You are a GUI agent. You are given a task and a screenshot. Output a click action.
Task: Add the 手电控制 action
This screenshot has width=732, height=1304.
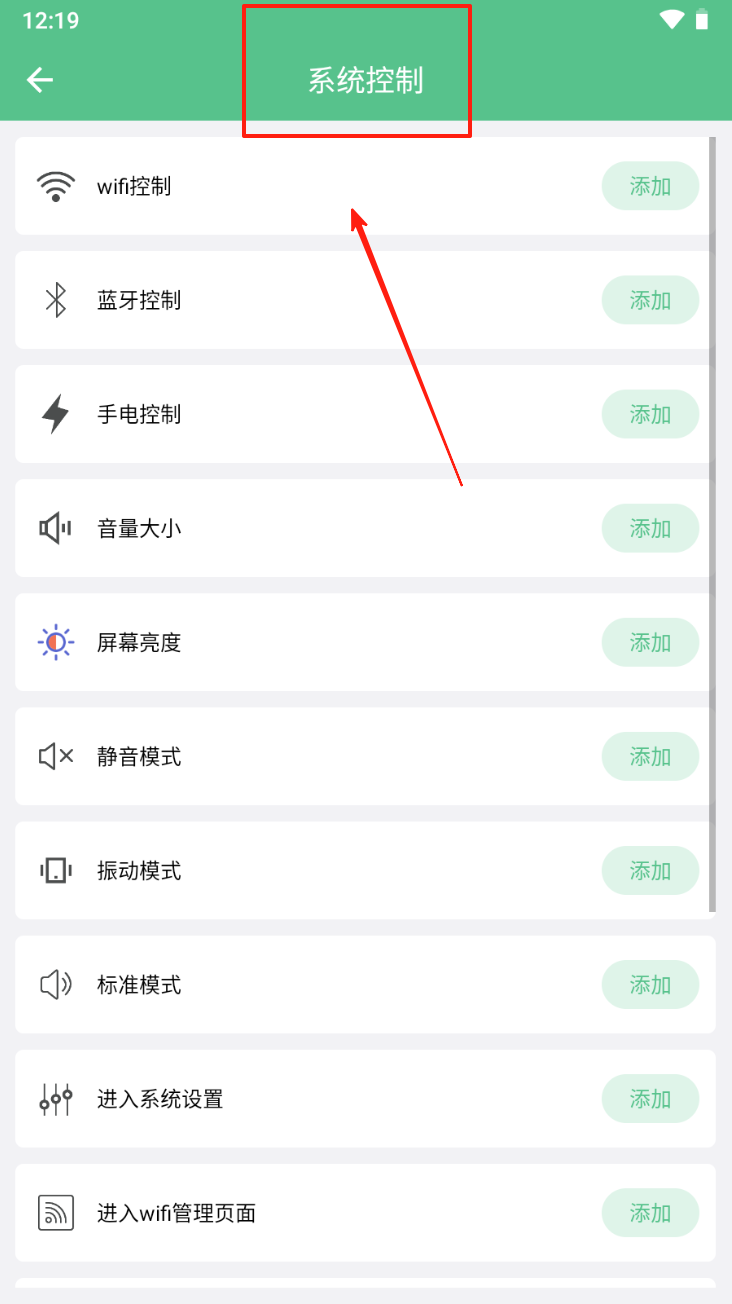tap(650, 414)
